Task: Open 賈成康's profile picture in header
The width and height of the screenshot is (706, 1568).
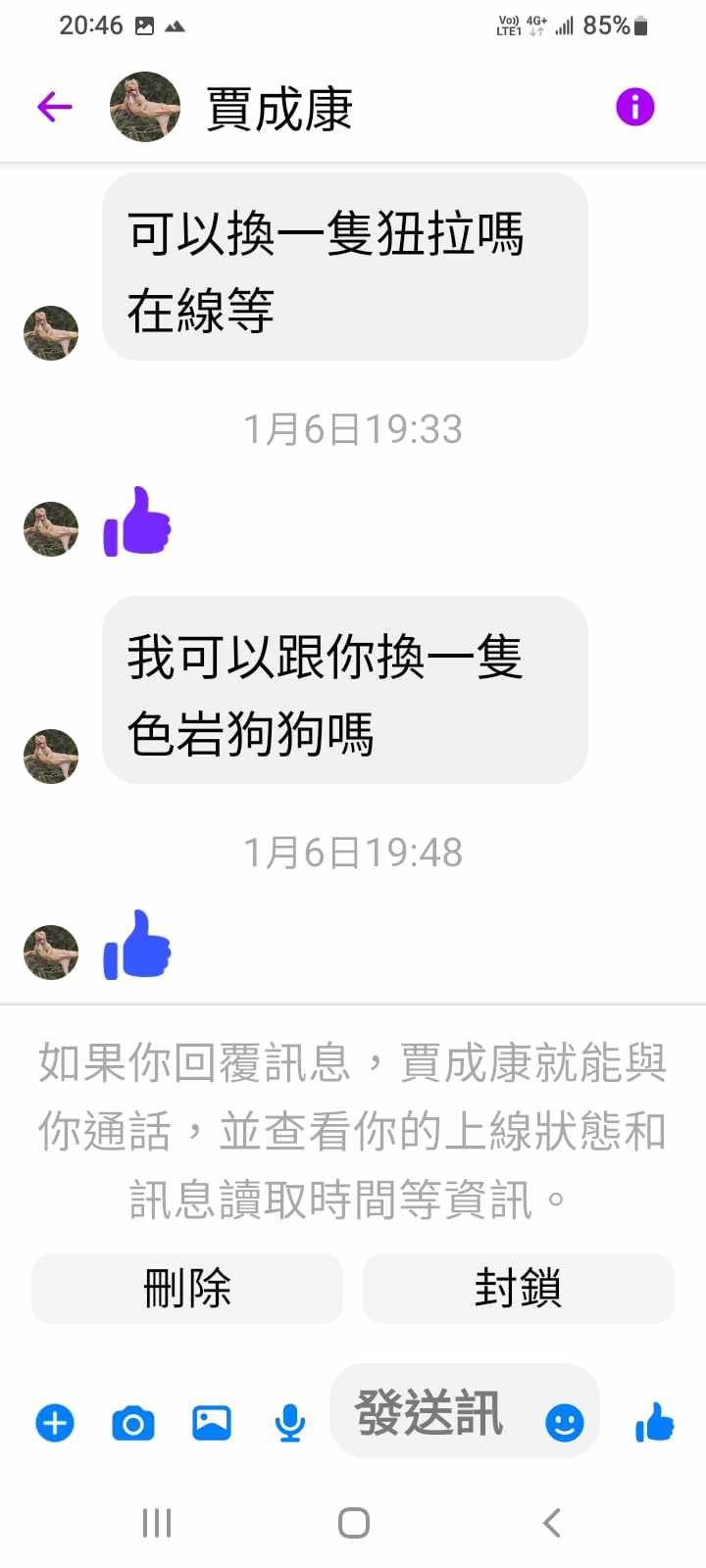Action: 145,107
